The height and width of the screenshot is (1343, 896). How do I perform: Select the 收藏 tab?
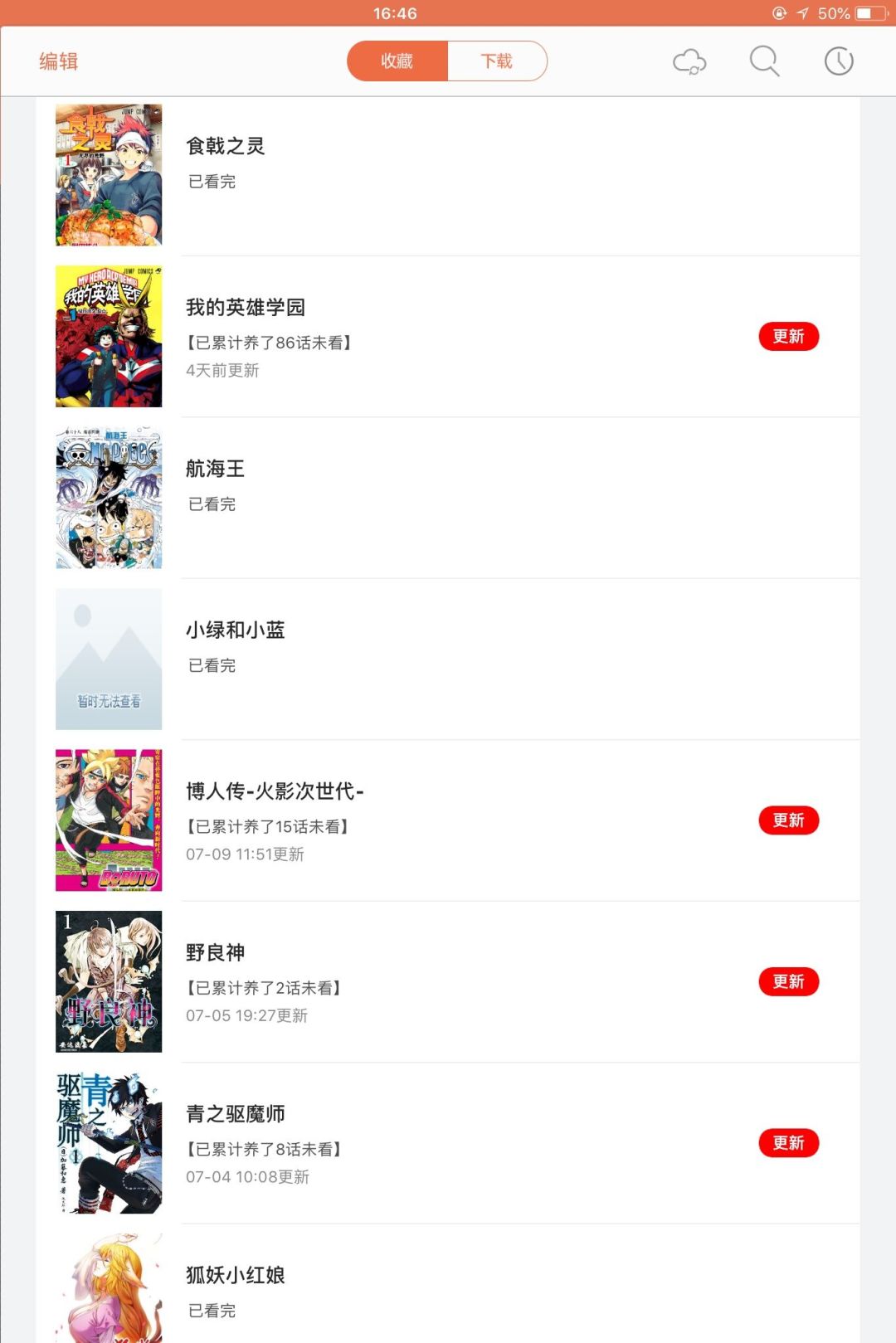click(x=397, y=61)
